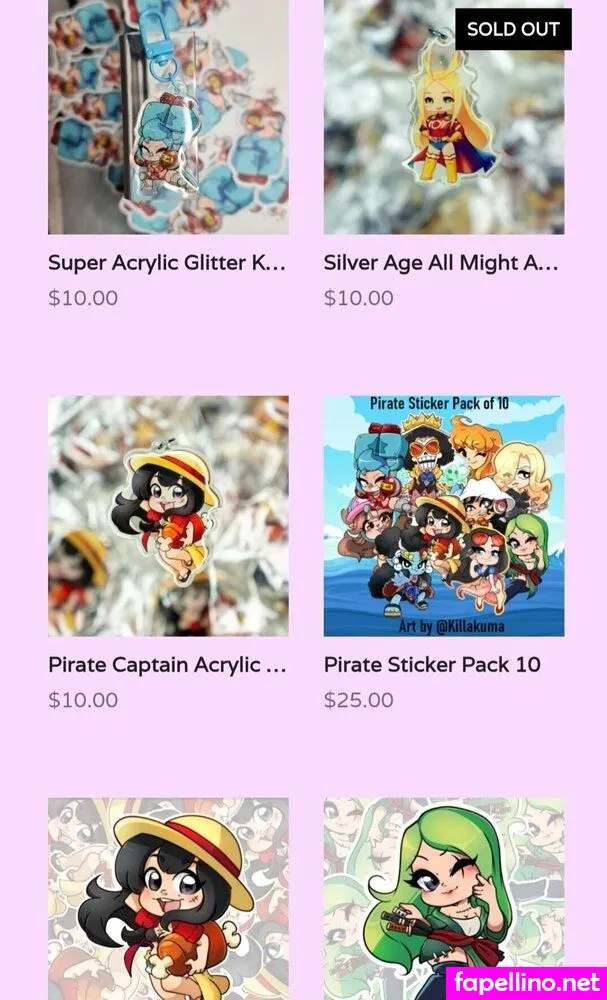Open the Pirate Captain Acrylic product card
The height and width of the screenshot is (1000, 607).
pyautogui.click(x=168, y=516)
